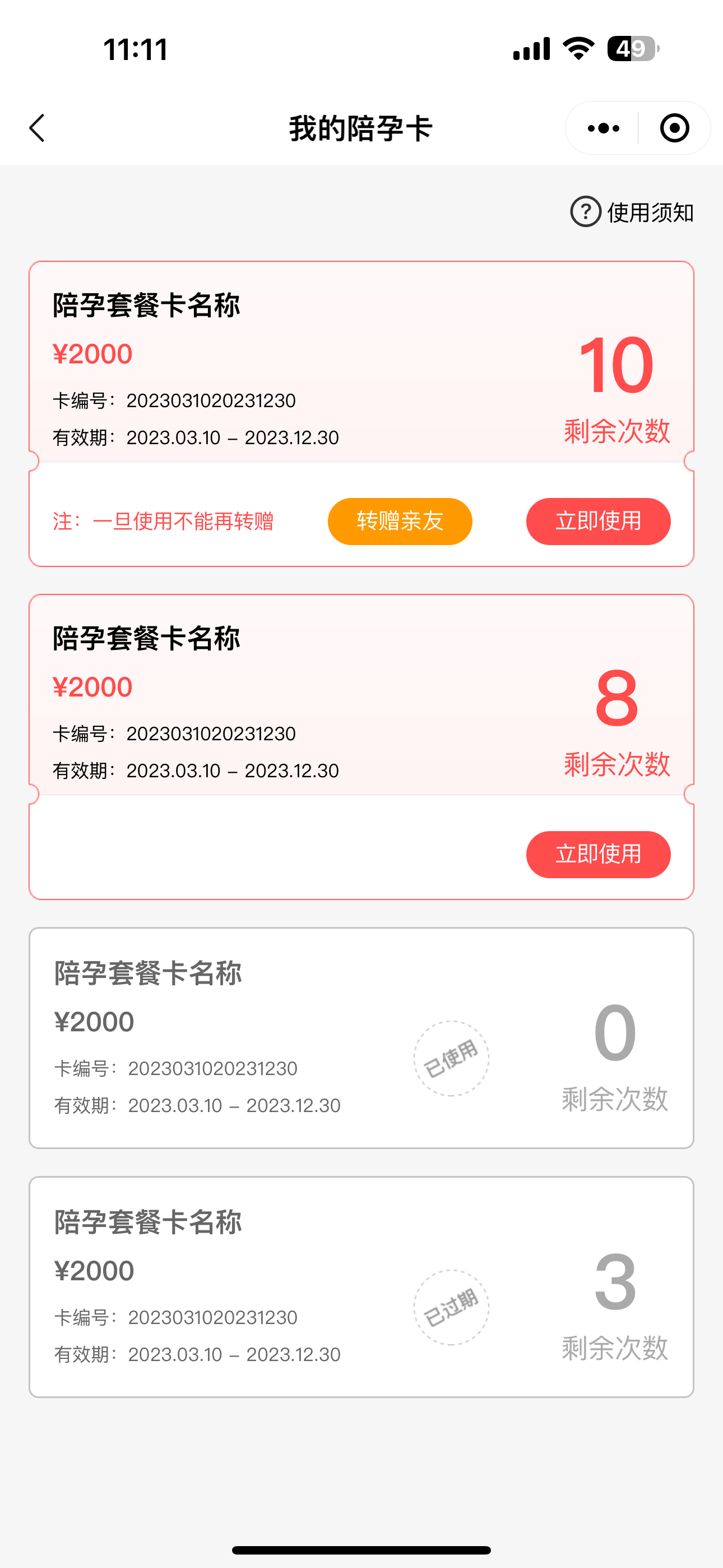Close the mini program via the circle icon
The image size is (723, 1568).
point(674,128)
